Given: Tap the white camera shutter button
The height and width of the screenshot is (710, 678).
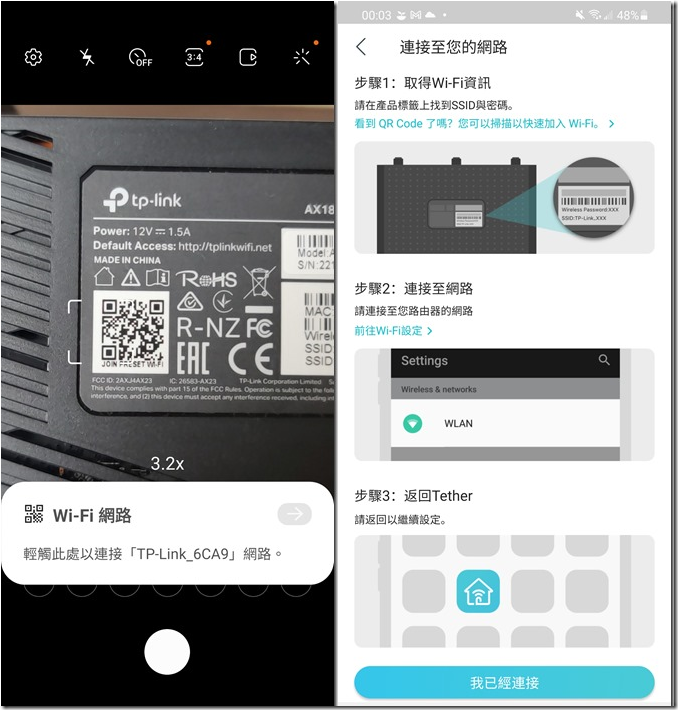Looking at the screenshot, I should [167, 654].
